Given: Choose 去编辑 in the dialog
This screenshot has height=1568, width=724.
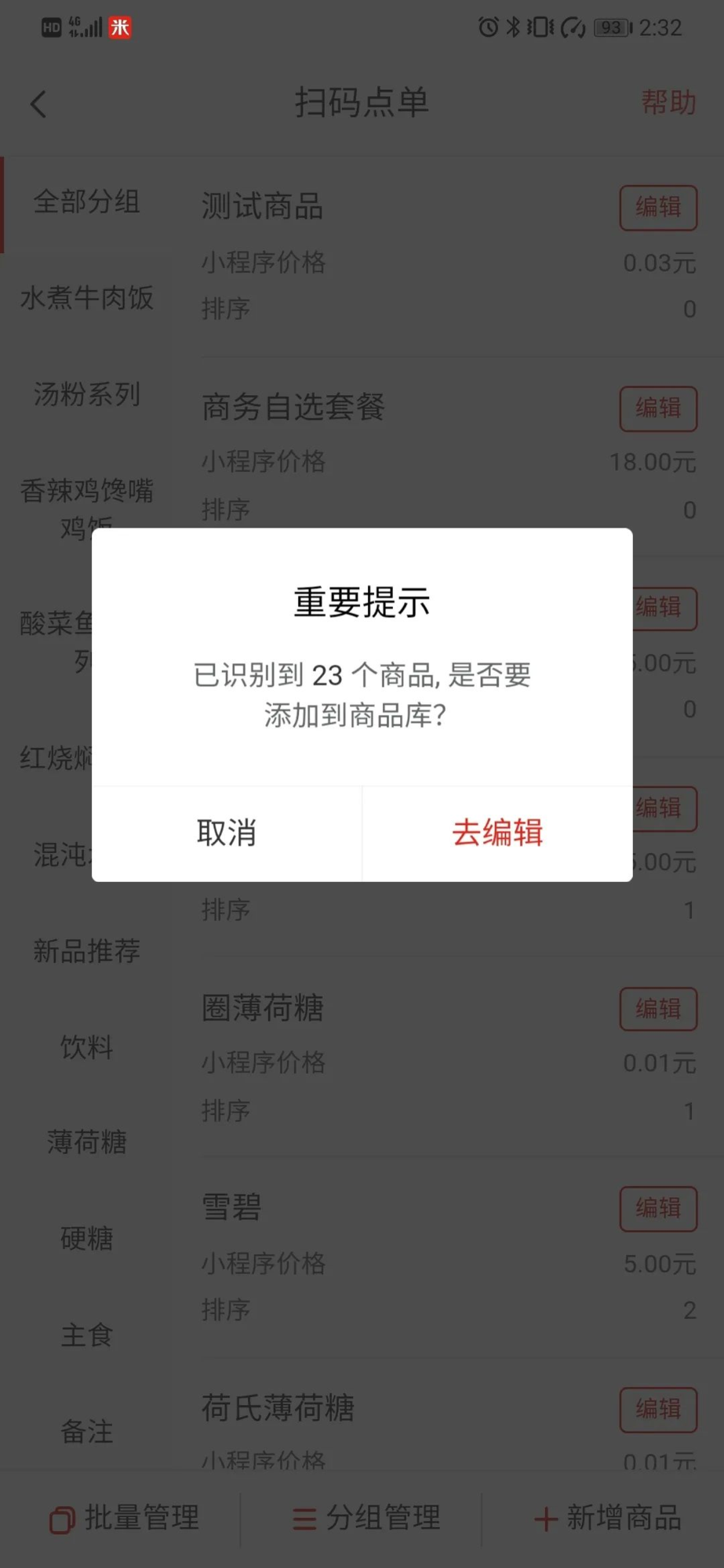Looking at the screenshot, I should point(497,833).
